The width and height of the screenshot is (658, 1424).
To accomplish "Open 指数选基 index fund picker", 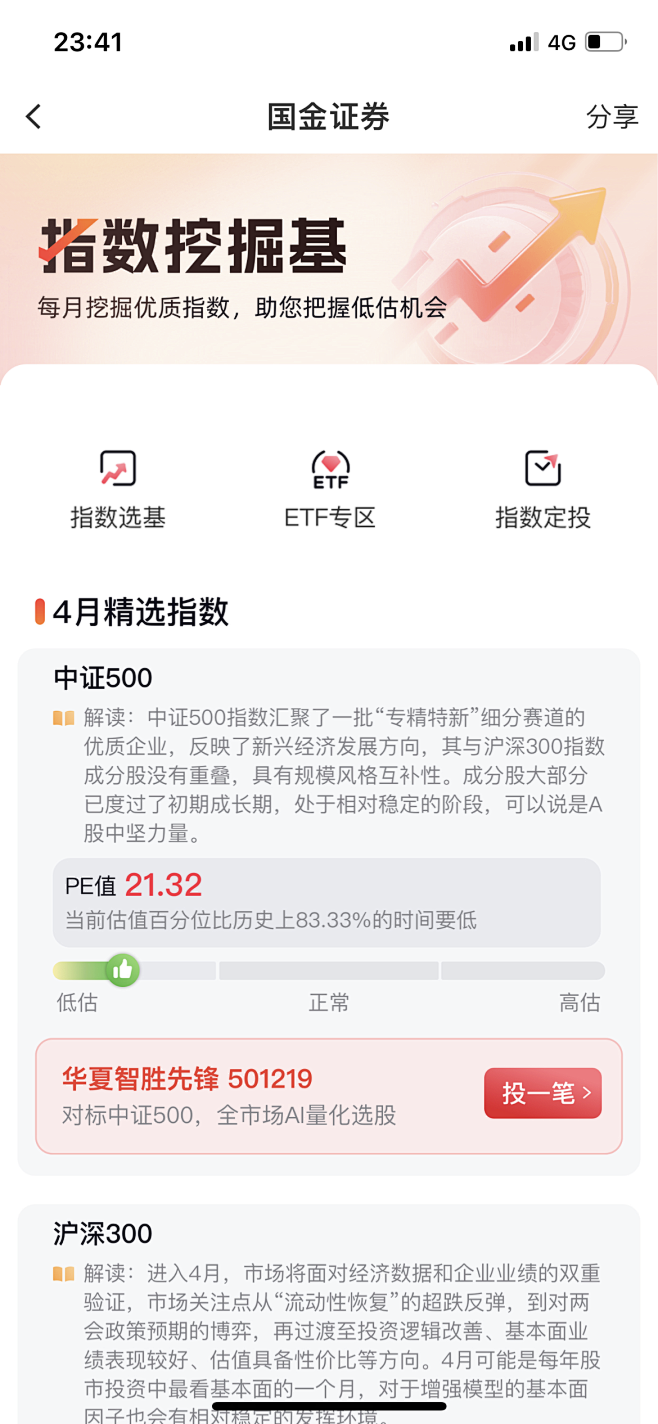I will click(118, 489).
